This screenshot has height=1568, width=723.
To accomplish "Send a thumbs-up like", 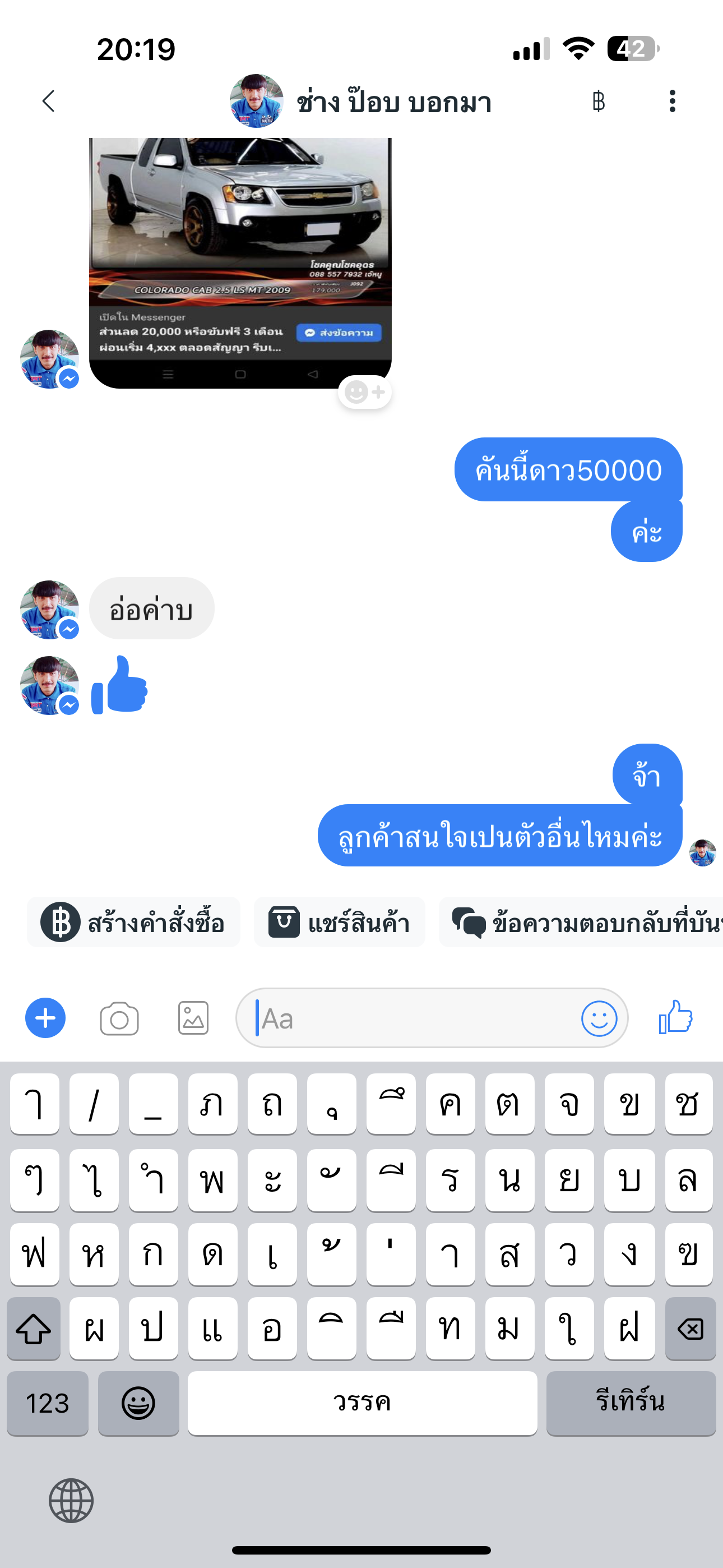I will [x=676, y=1017].
